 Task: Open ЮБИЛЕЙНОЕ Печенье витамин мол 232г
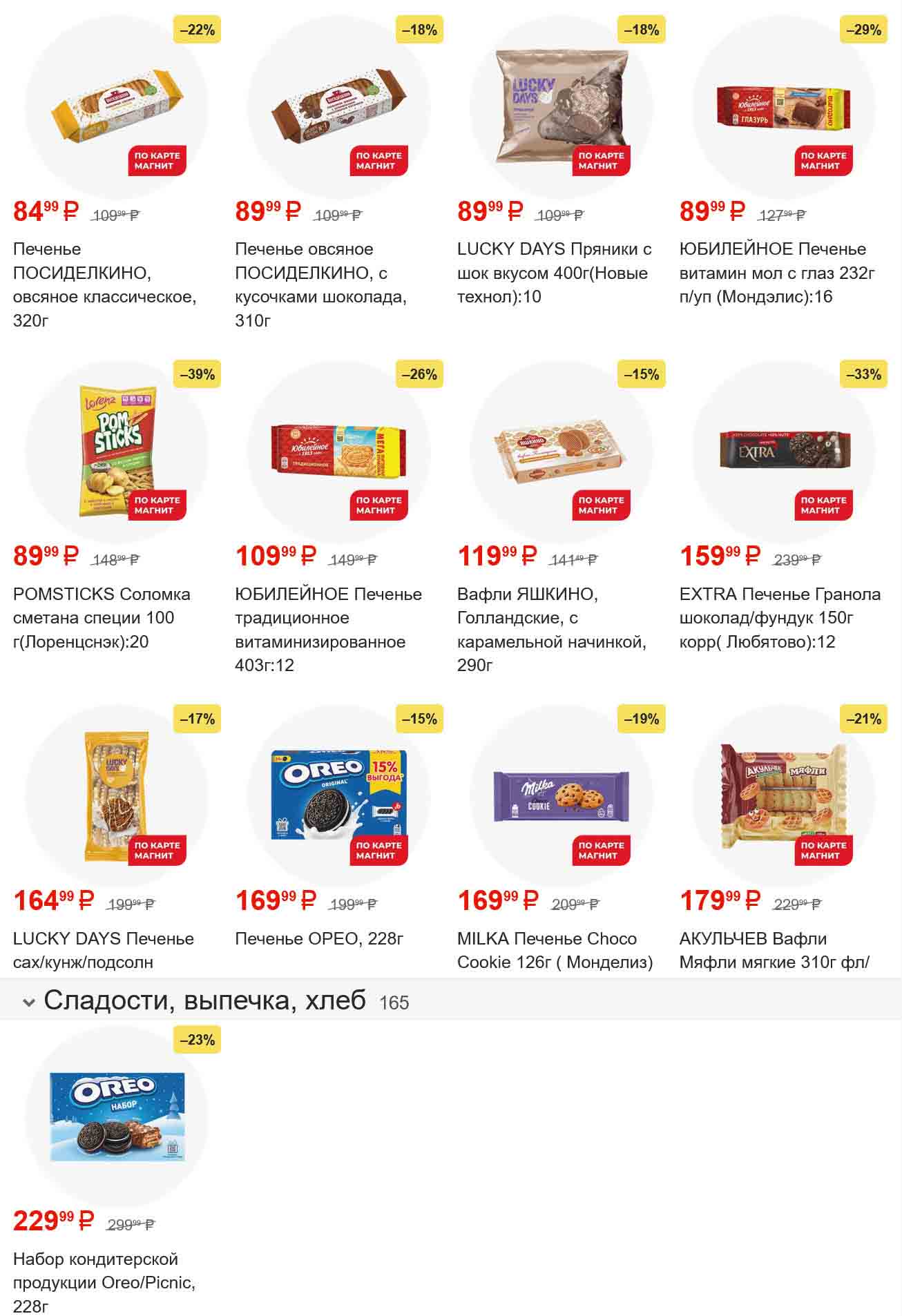783,107
